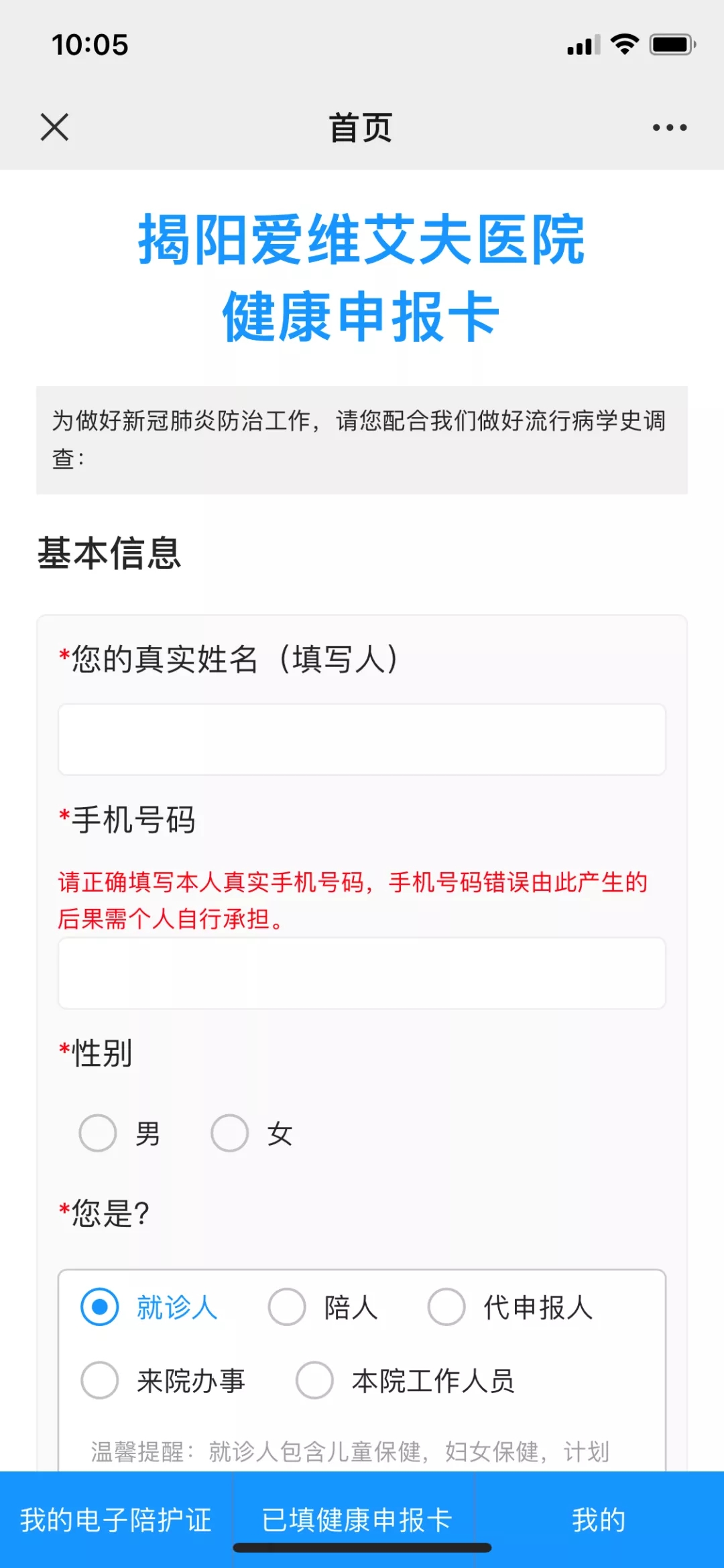The width and height of the screenshot is (724, 1568).
Task: Select the 来院办事 radio button
Action: 100,1381
